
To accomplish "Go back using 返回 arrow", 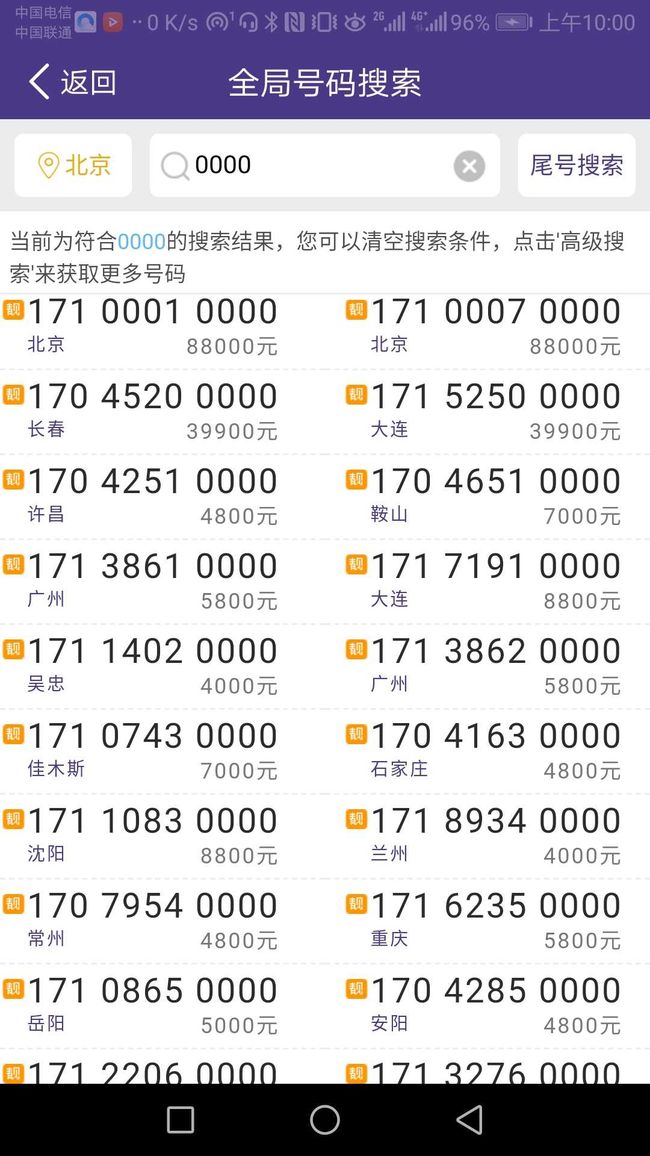I will 71,81.
